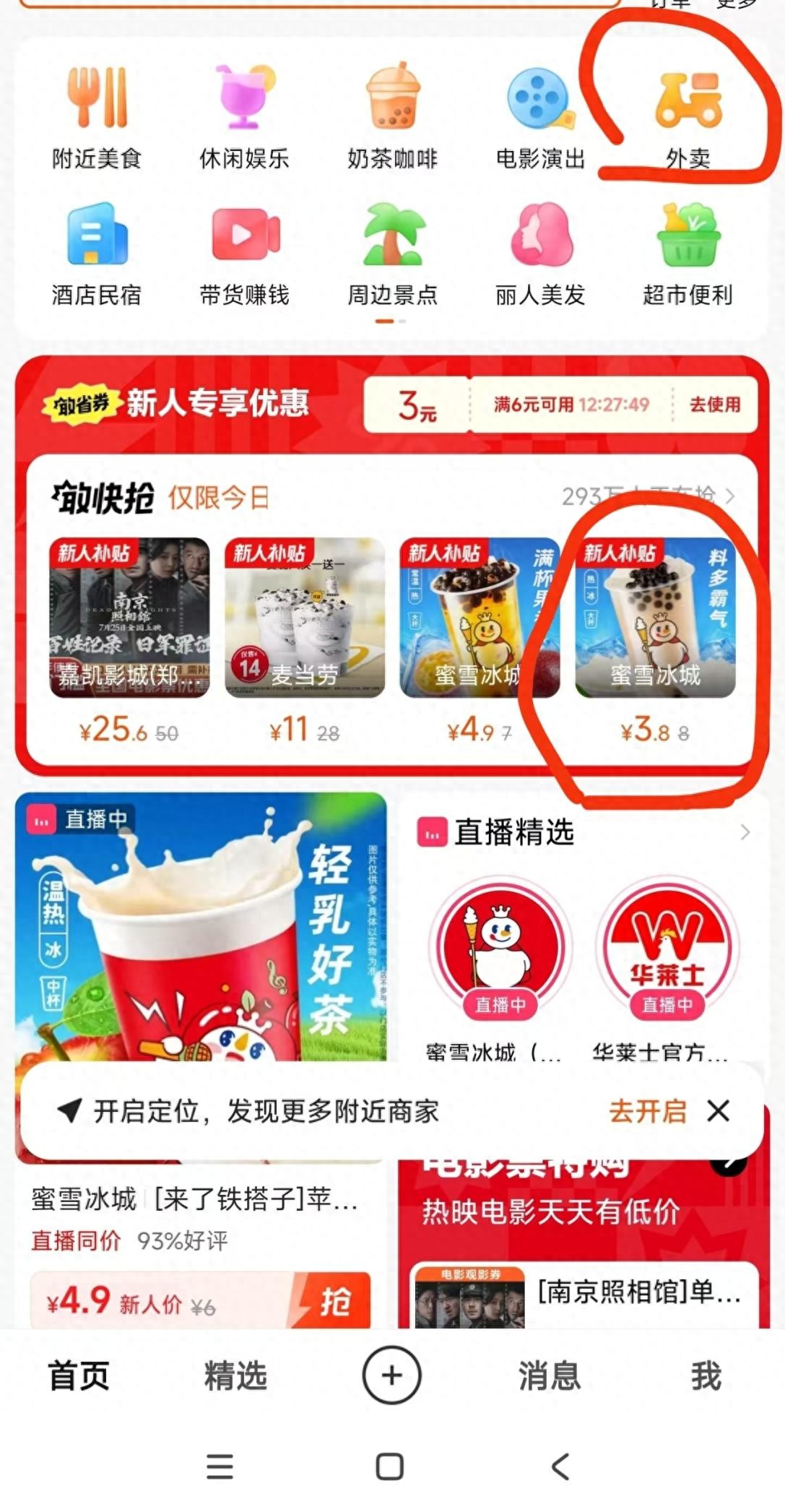Tap 去使用 to use the new-user coupon
This screenshot has height=1512, width=785.
pyautogui.click(x=715, y=405)
